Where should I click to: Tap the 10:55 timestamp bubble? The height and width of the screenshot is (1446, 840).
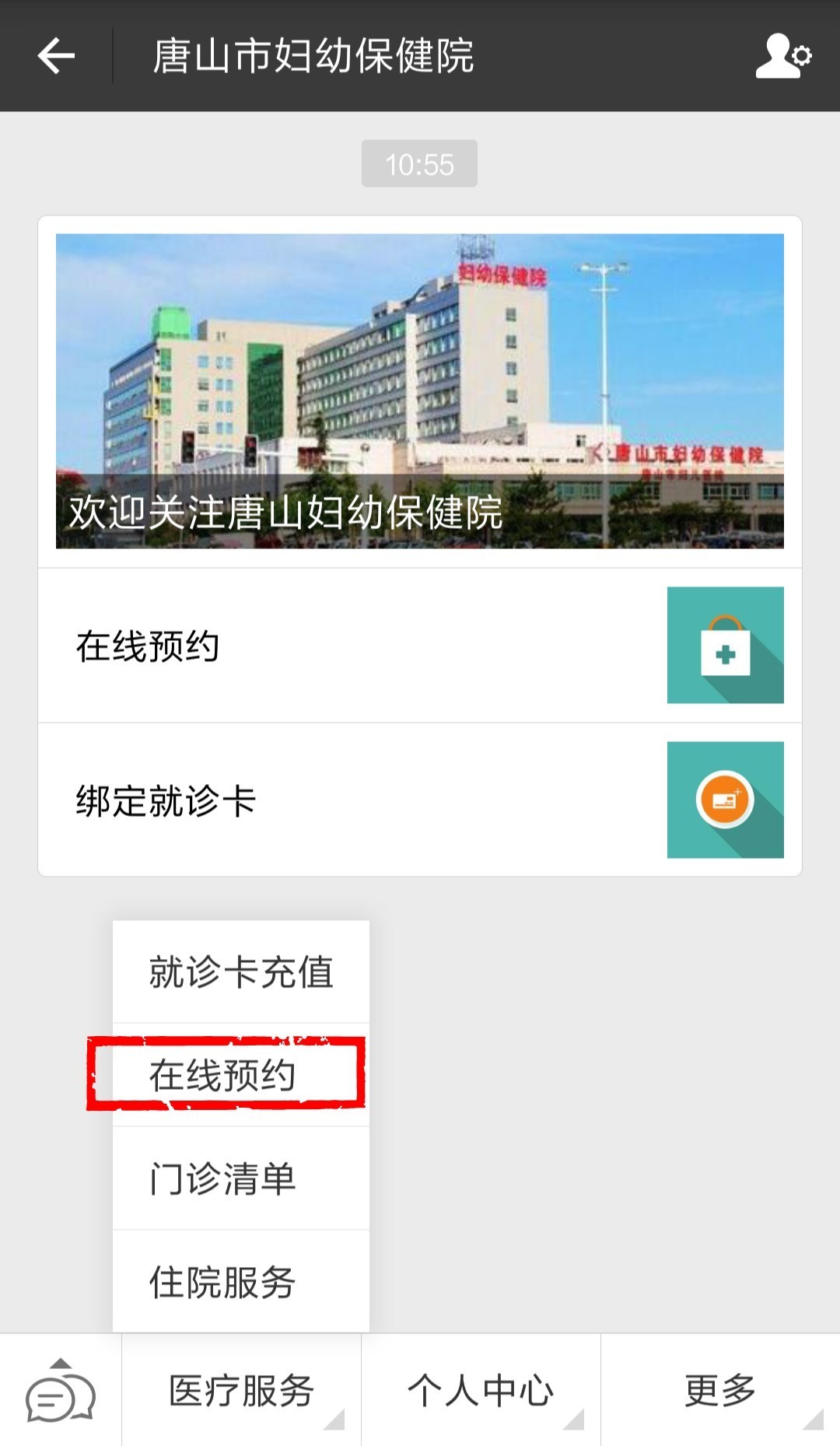[x=419, y=163]
